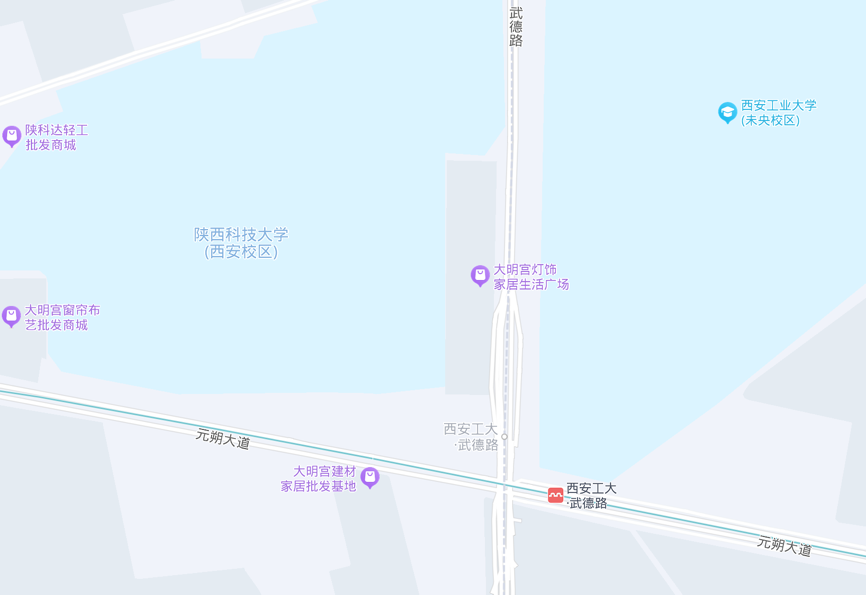This screenshot has height=595, width=866.
Task: Open the 大明宫窗帘布艺批发商城 map pin
Action: pyautogui.click(x=12, y=316)
